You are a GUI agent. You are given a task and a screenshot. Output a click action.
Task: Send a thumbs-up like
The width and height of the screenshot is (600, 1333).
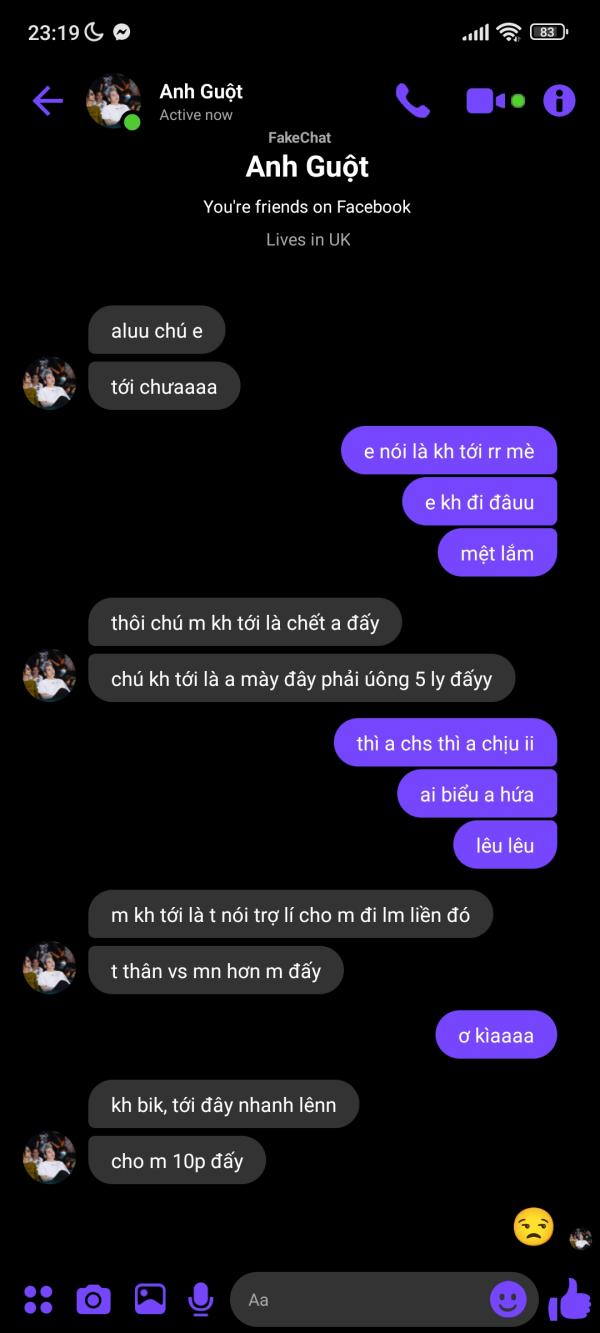coord(570,1298)
